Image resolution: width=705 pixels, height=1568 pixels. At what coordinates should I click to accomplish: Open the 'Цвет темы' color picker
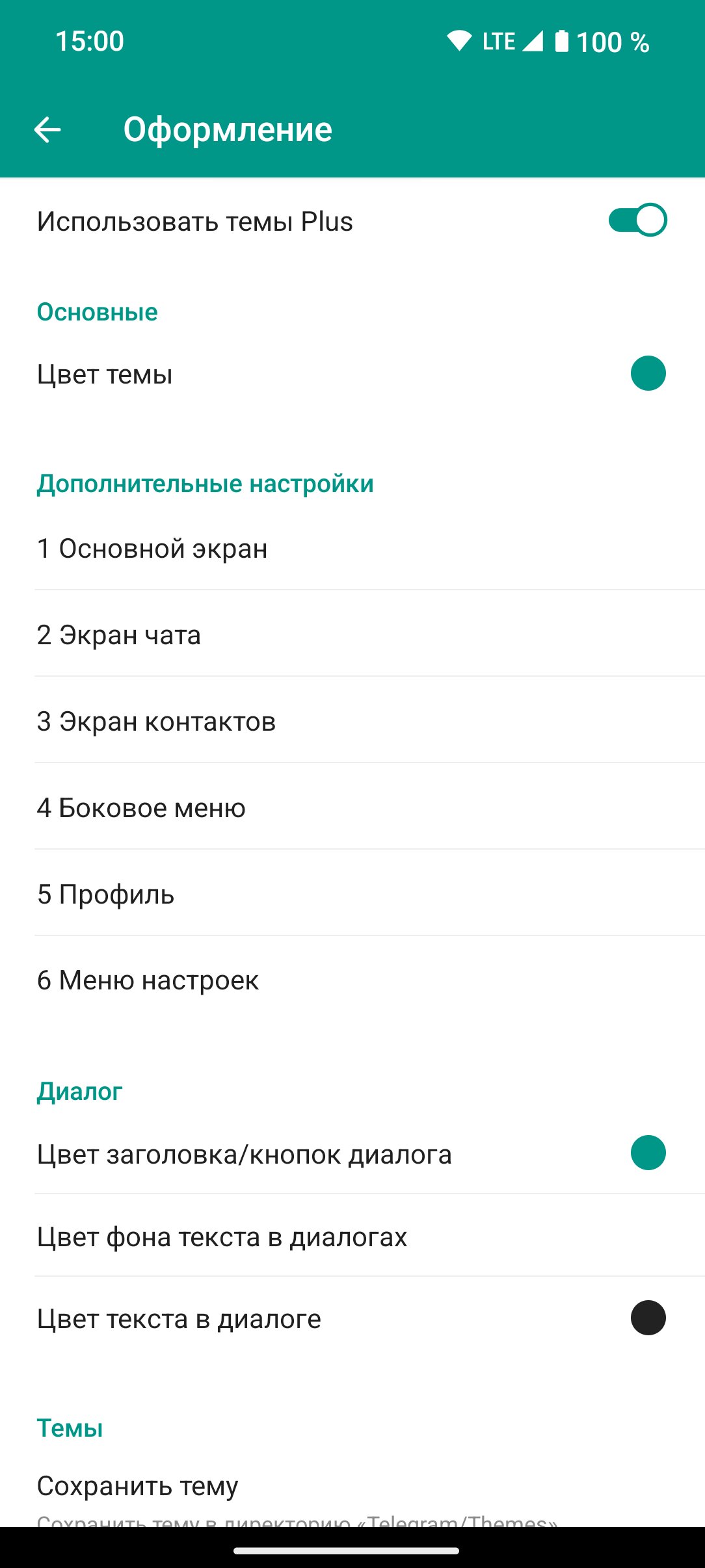pyautogui.click(x=352, y=374)
